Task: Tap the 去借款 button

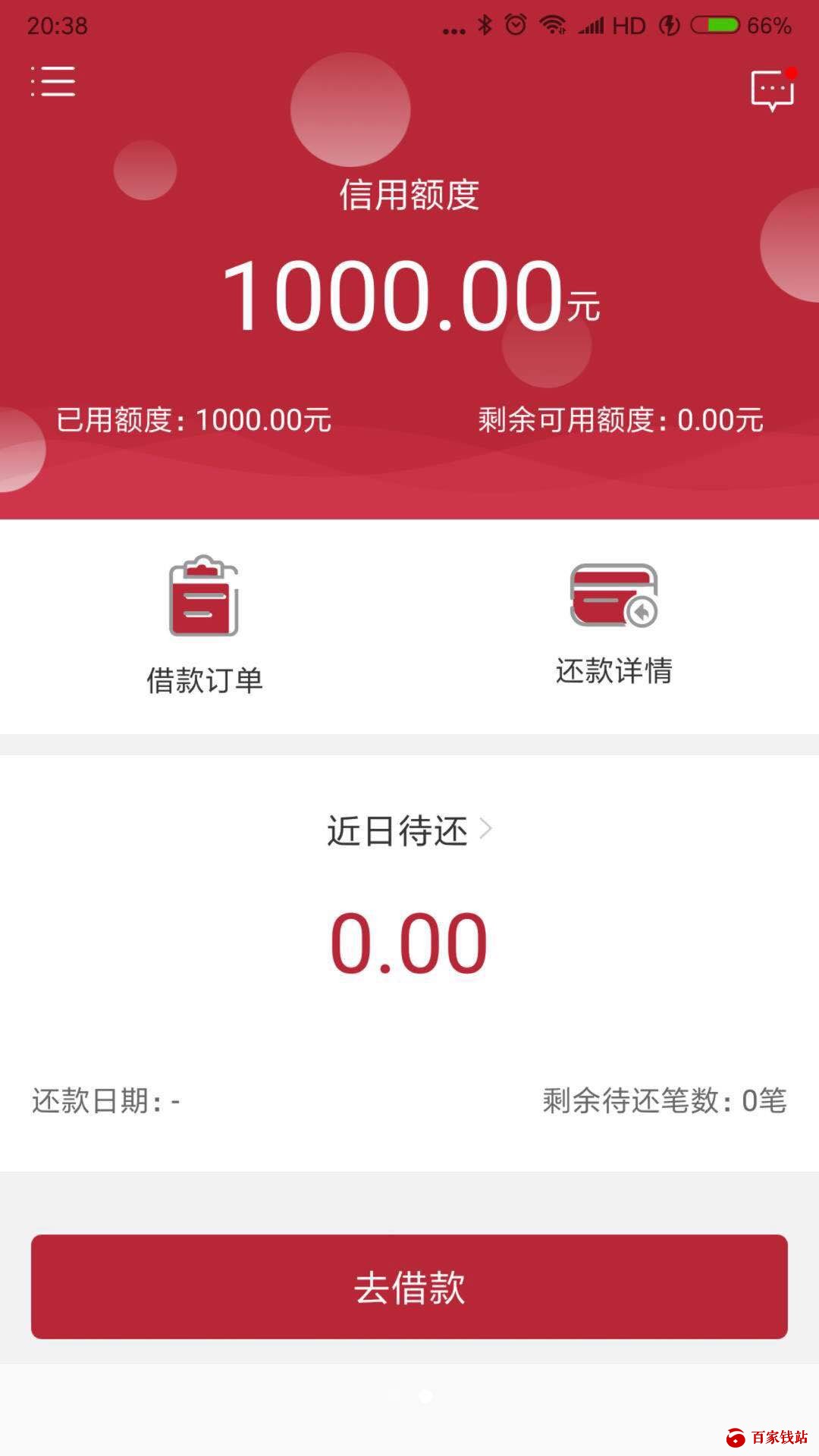Action: coord(409,1286)
